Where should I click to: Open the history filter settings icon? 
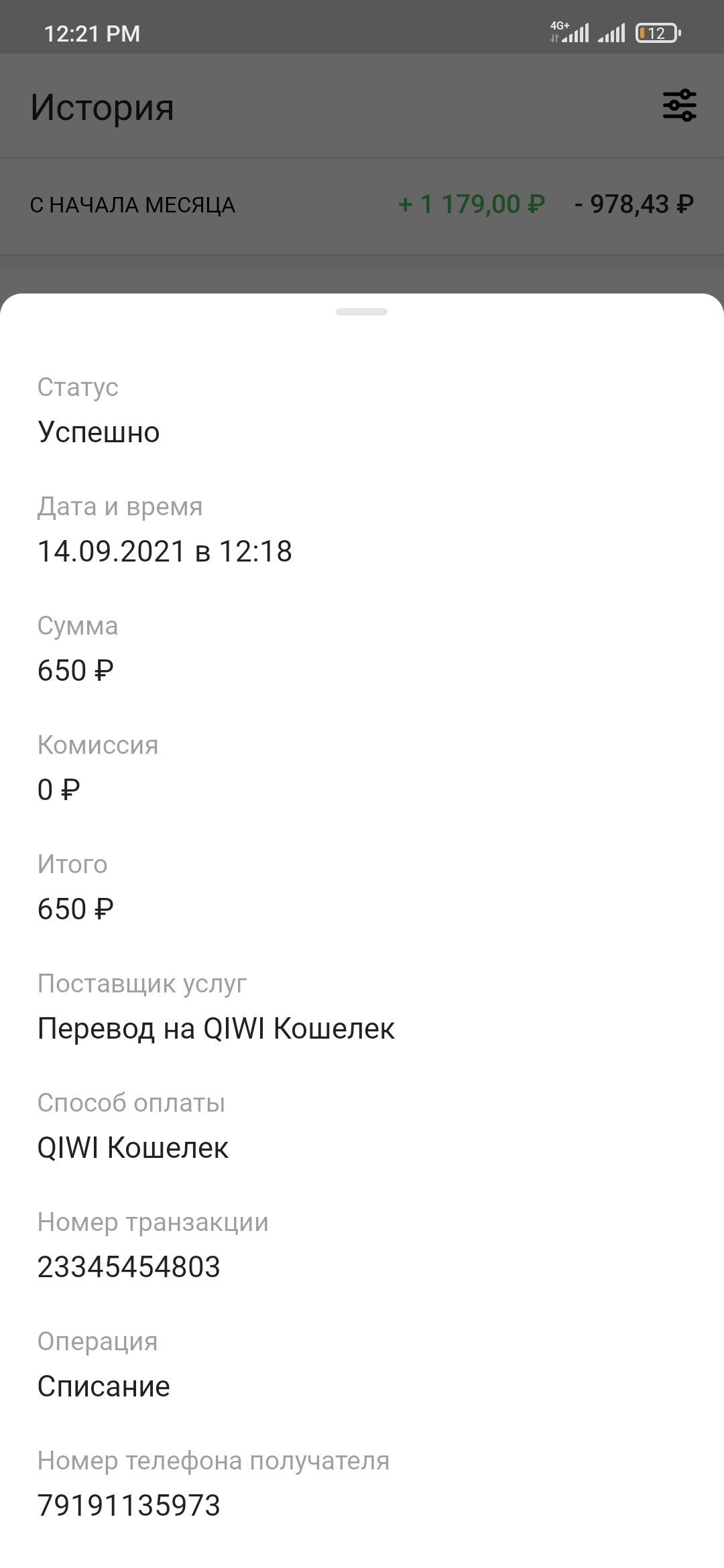[x=680, y=106]
